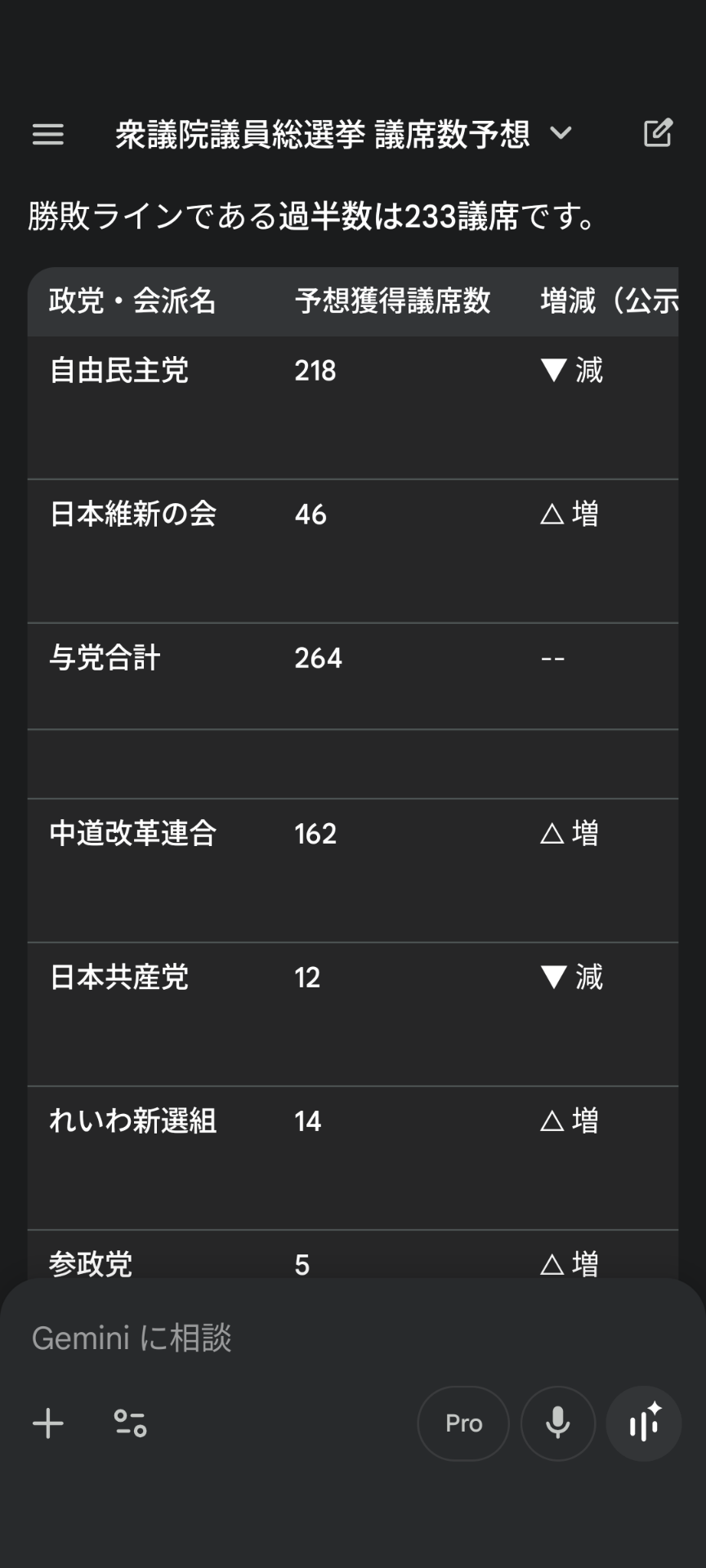Screen dimensions: 706x1568
Task: Launch Gemini Live with the sparkle bars icon
Action: [x=644, y=1423]
